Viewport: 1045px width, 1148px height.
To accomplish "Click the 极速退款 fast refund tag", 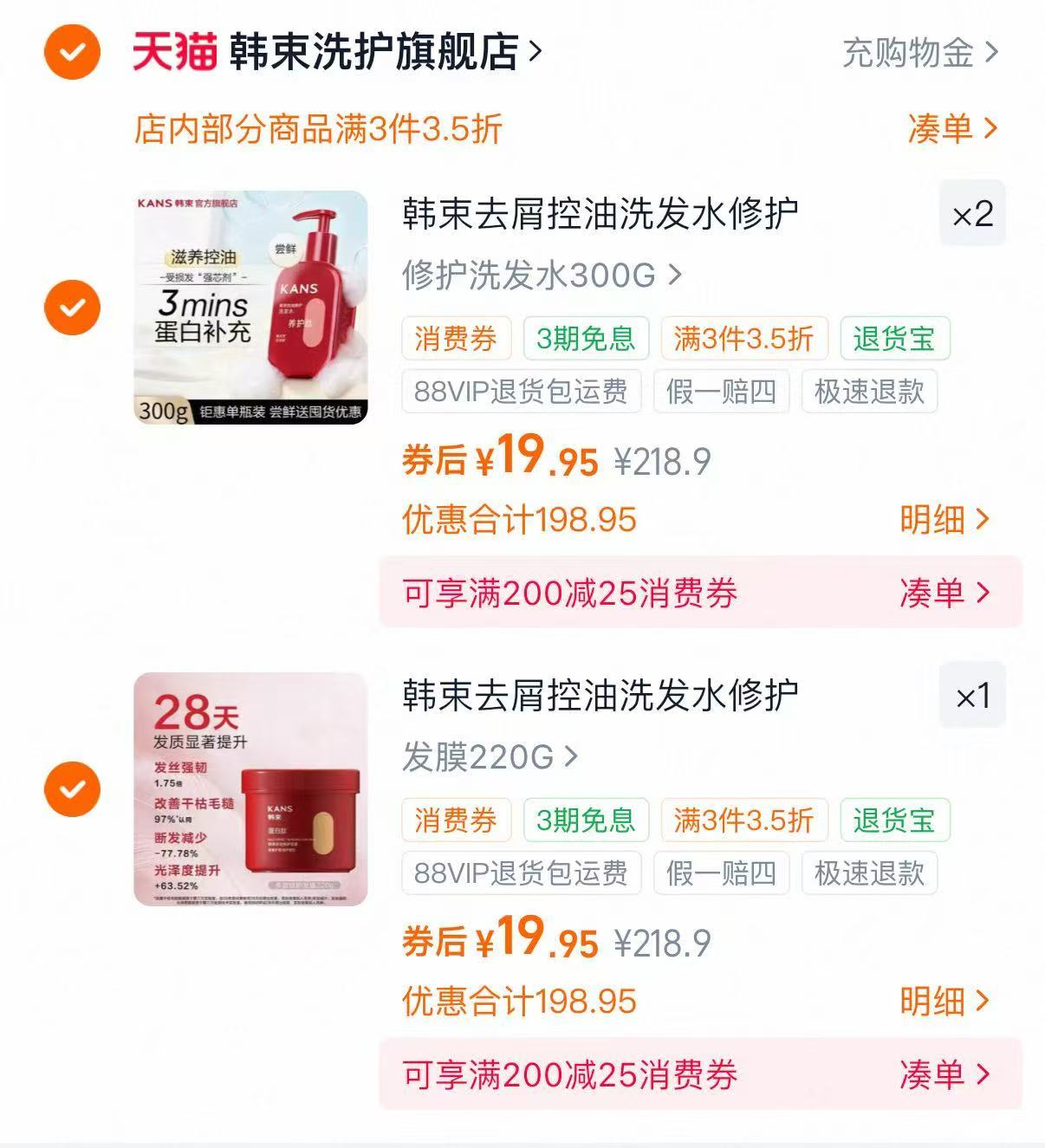I will click(870, 392).
